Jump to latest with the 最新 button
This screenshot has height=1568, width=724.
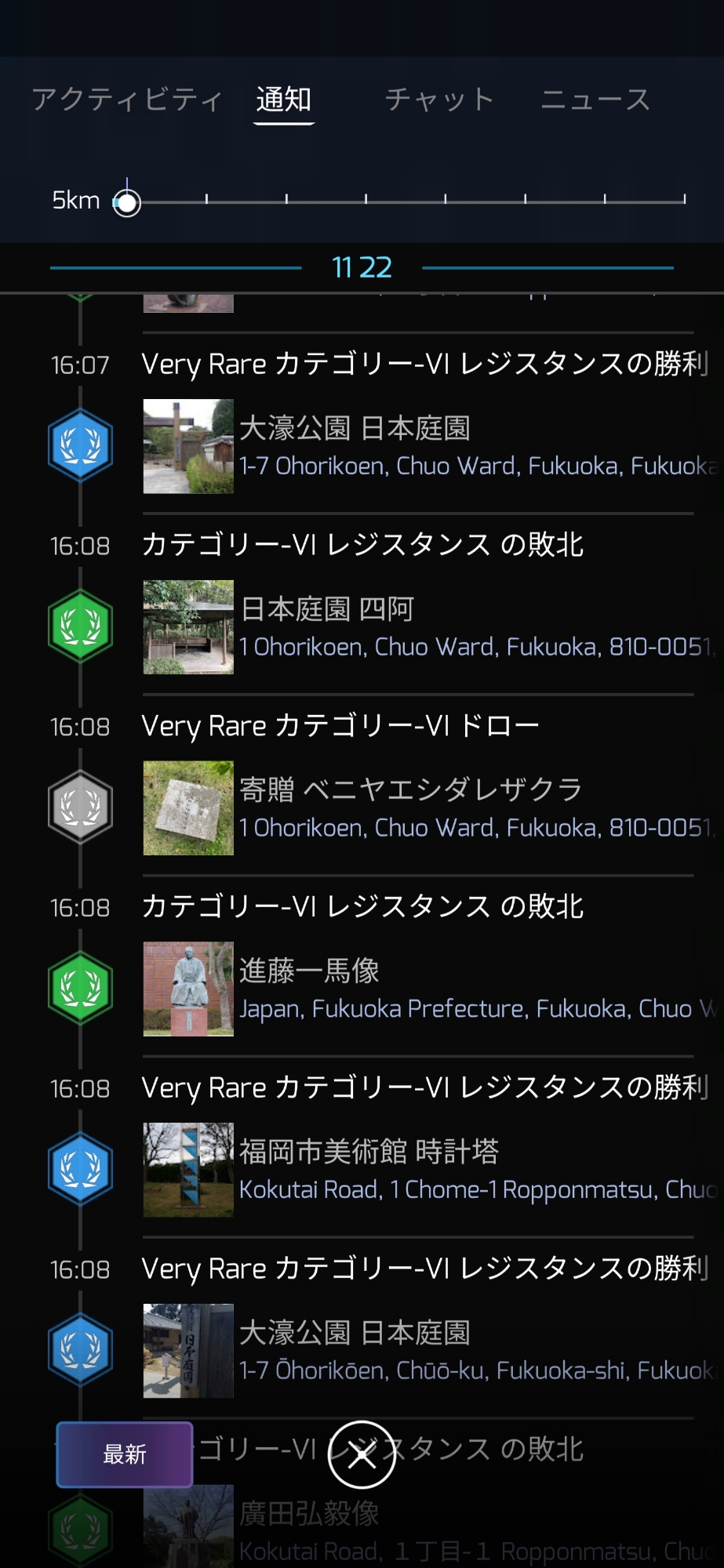pyautogui.click(x=125, y=1454)
